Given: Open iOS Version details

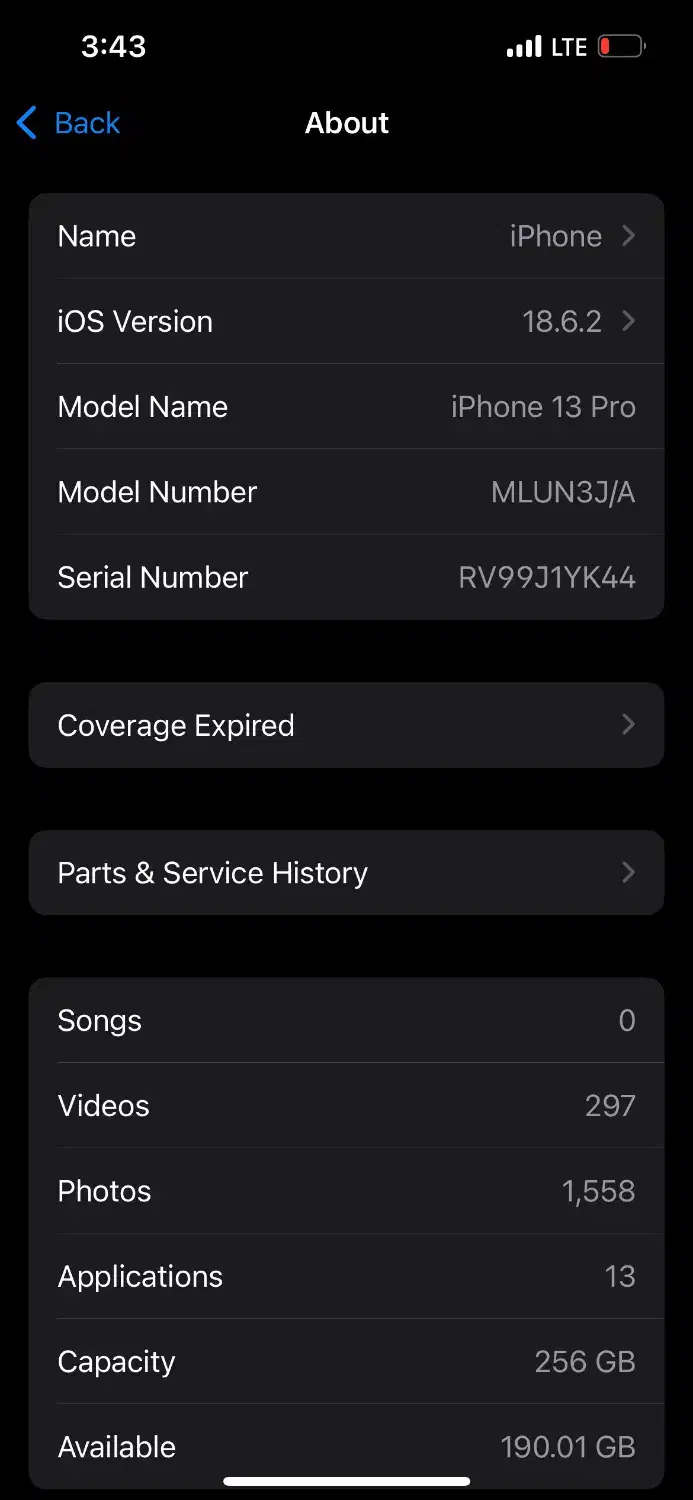Looking at the screenshot, I should tap(346, 322).
